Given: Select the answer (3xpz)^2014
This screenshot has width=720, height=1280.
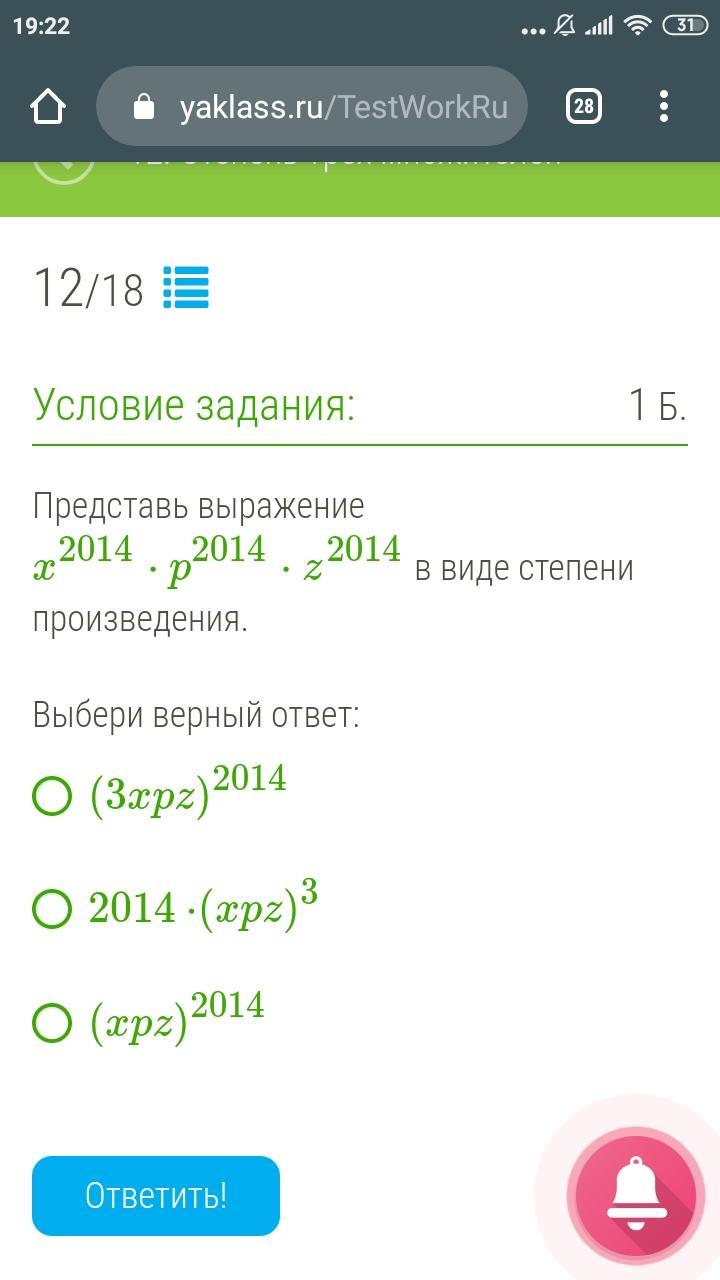Looking at the screenshot, I should [53, 797].
